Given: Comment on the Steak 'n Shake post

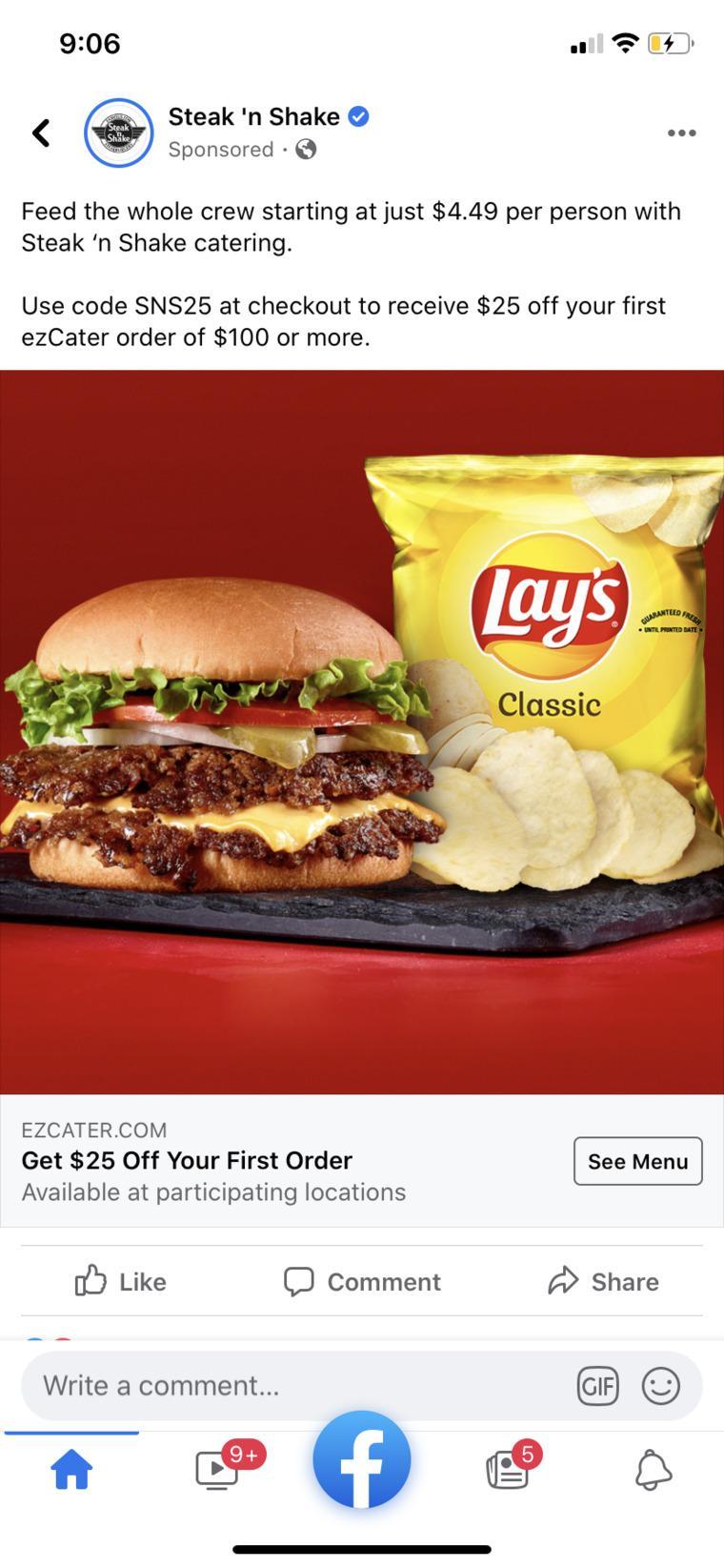Looking at the screenshot, I should click(x=362, y=1281).
